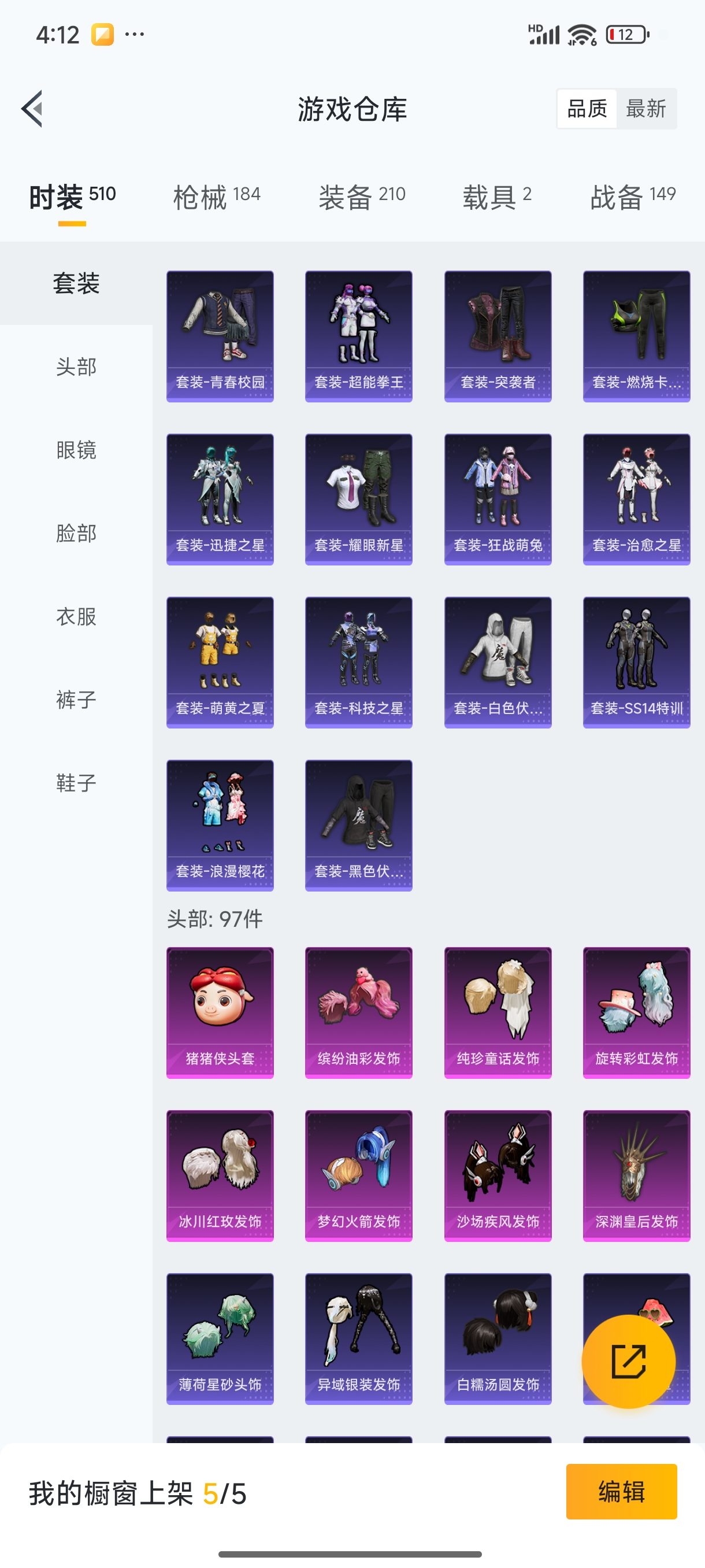The width and height of the screenshot is (705, 1568).
Task: Sort items by 最新
Action: (645, 109)
